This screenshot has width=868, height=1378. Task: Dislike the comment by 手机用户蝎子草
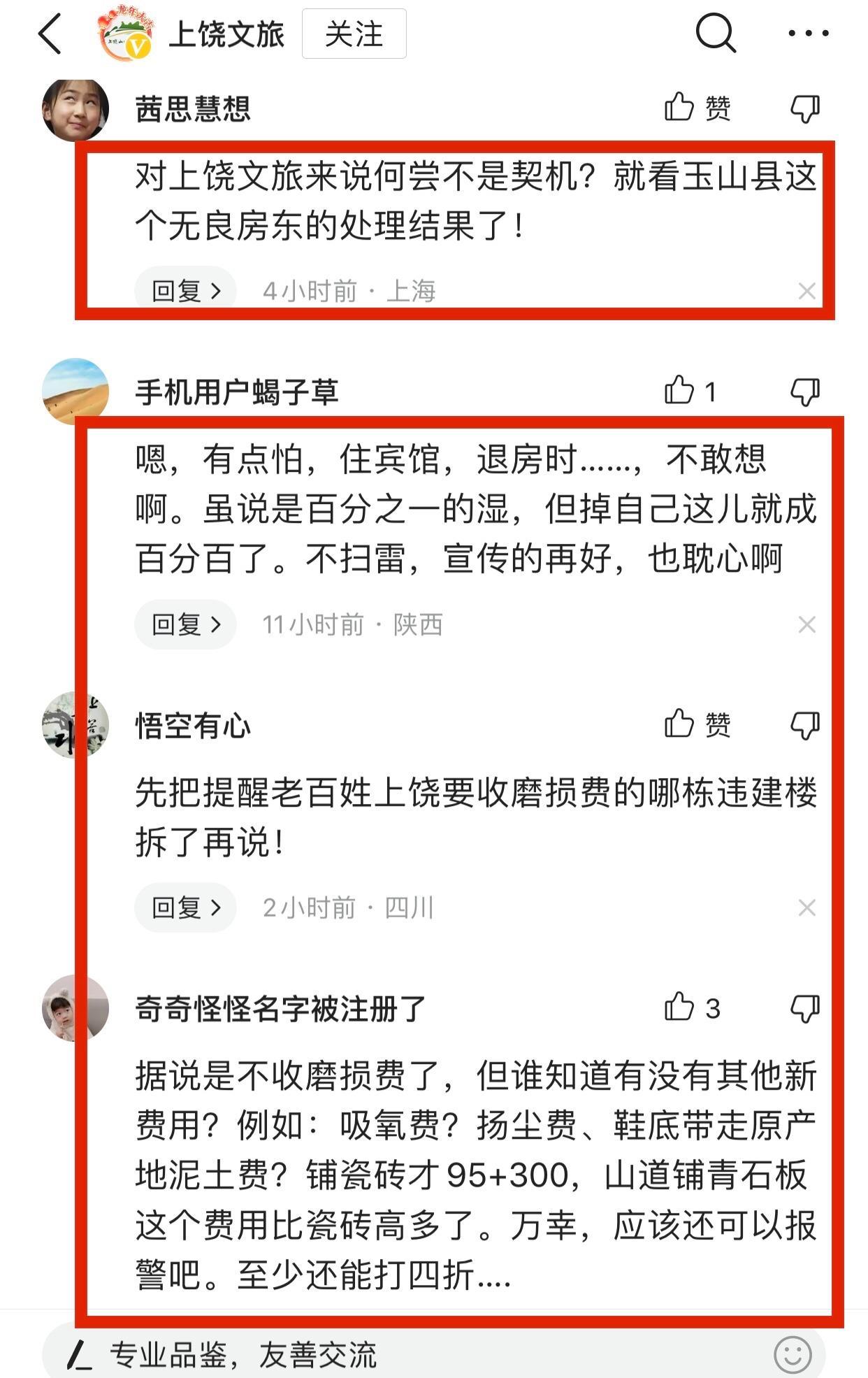click(804, 392)
